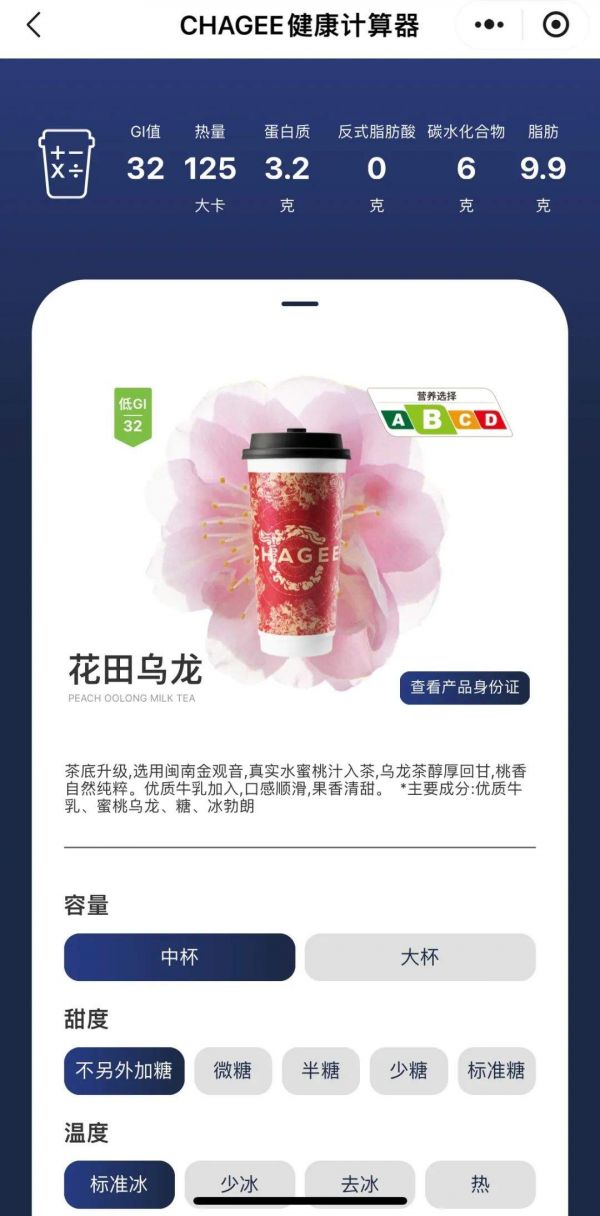Open the mini program three-dot menu
The width and height of the screenshot is (600, 1216).
(x=489, y=25)
